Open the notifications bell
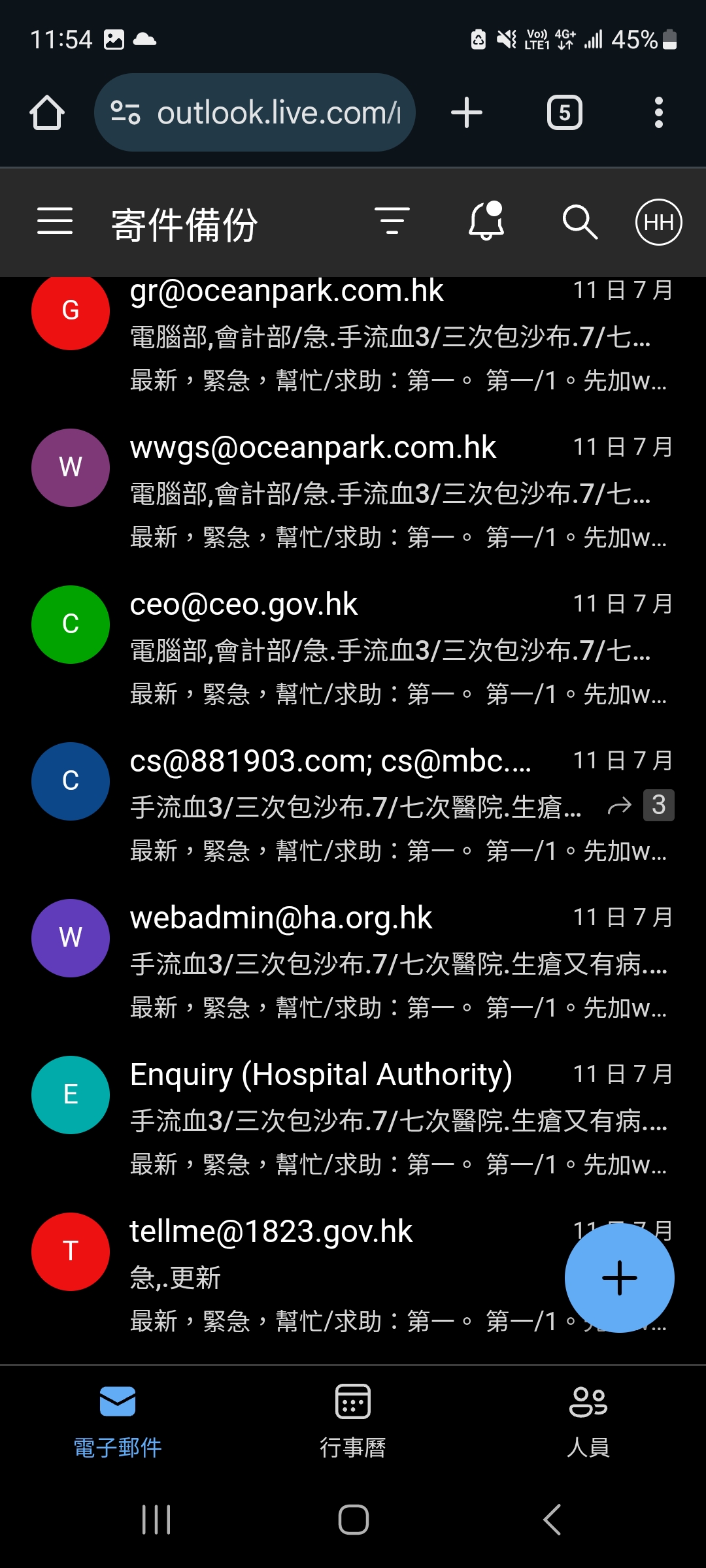The height and width of the screenshot is (1568, 706). click(486, 221)
